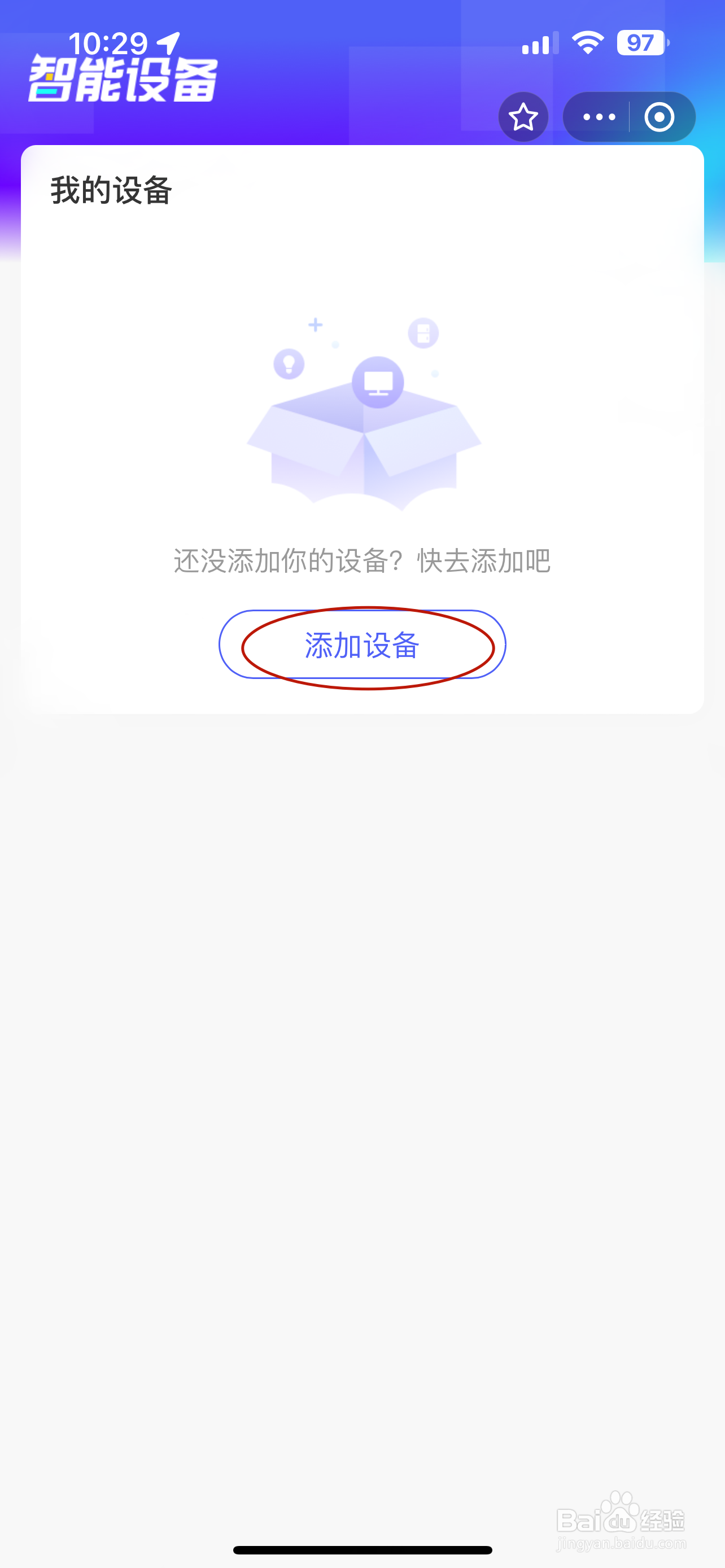Click the lightbulb icon in the illustration
The width and height of the screenshot is (725, 1568).
pyautogui.click(x=289, y=365)
